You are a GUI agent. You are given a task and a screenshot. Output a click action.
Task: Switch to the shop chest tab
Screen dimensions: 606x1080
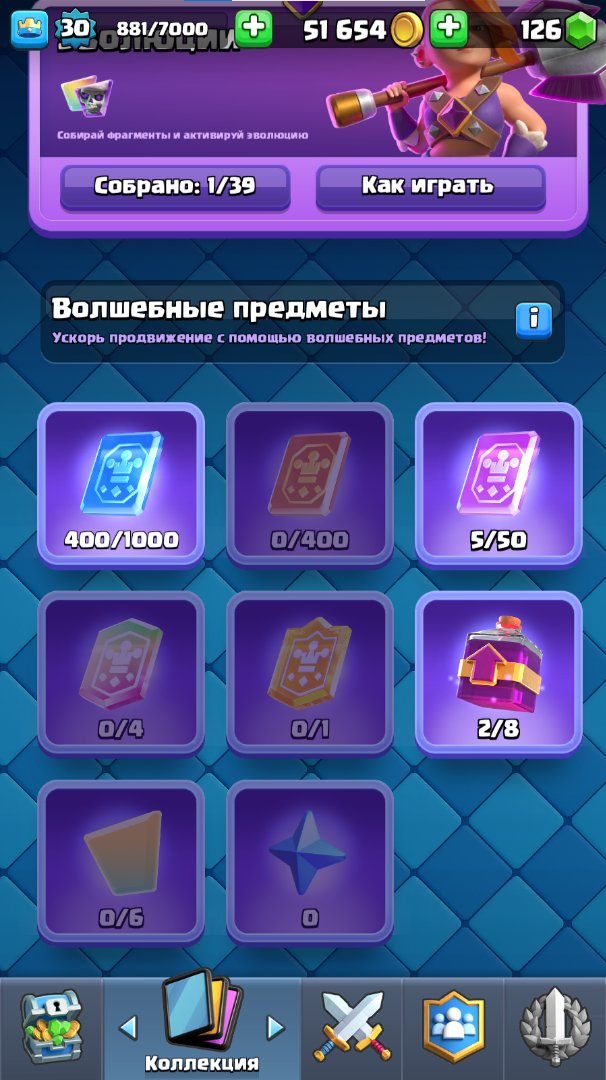pos(51,1028)
